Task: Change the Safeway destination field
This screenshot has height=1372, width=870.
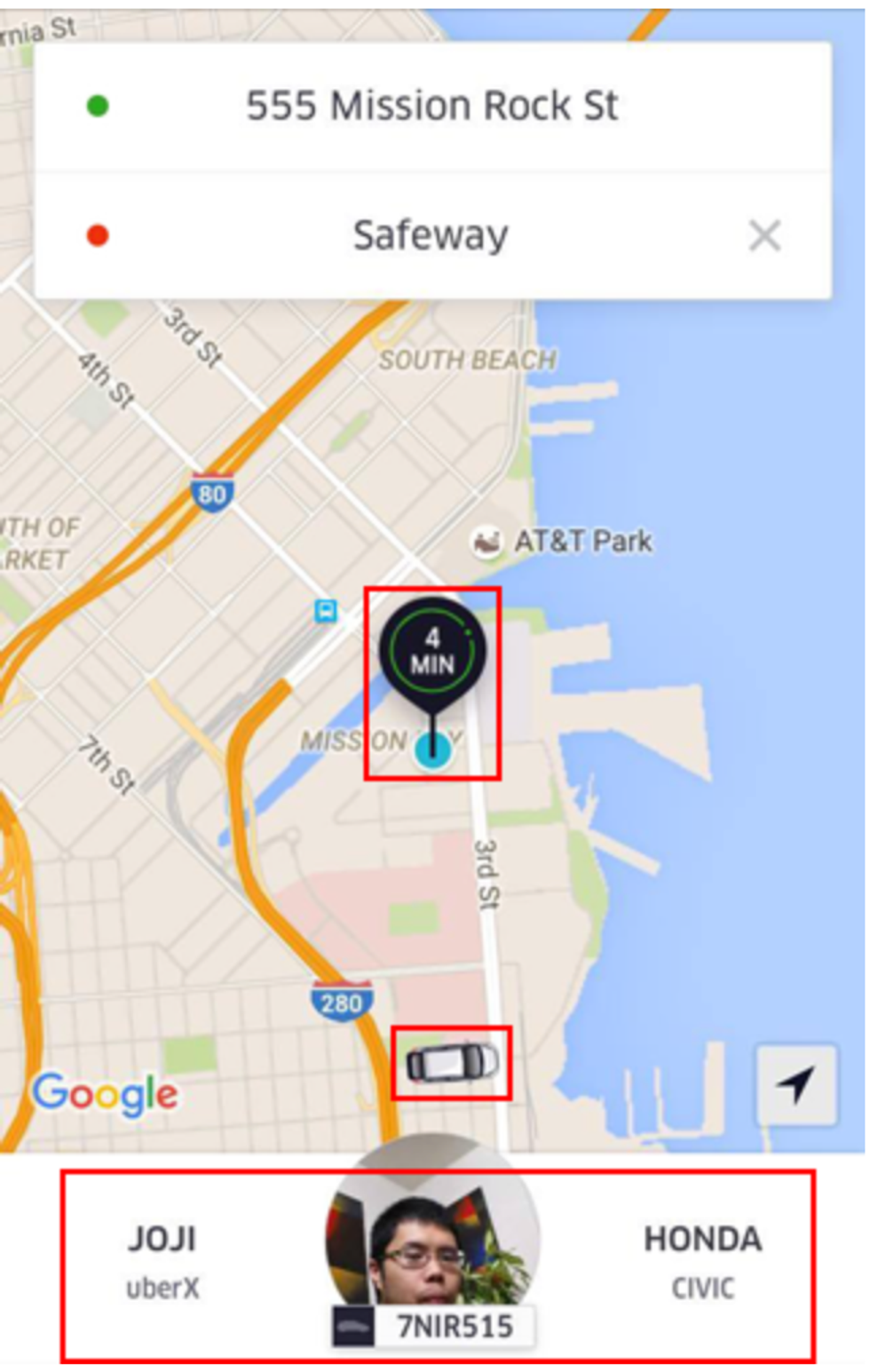Action: (430, 236)
